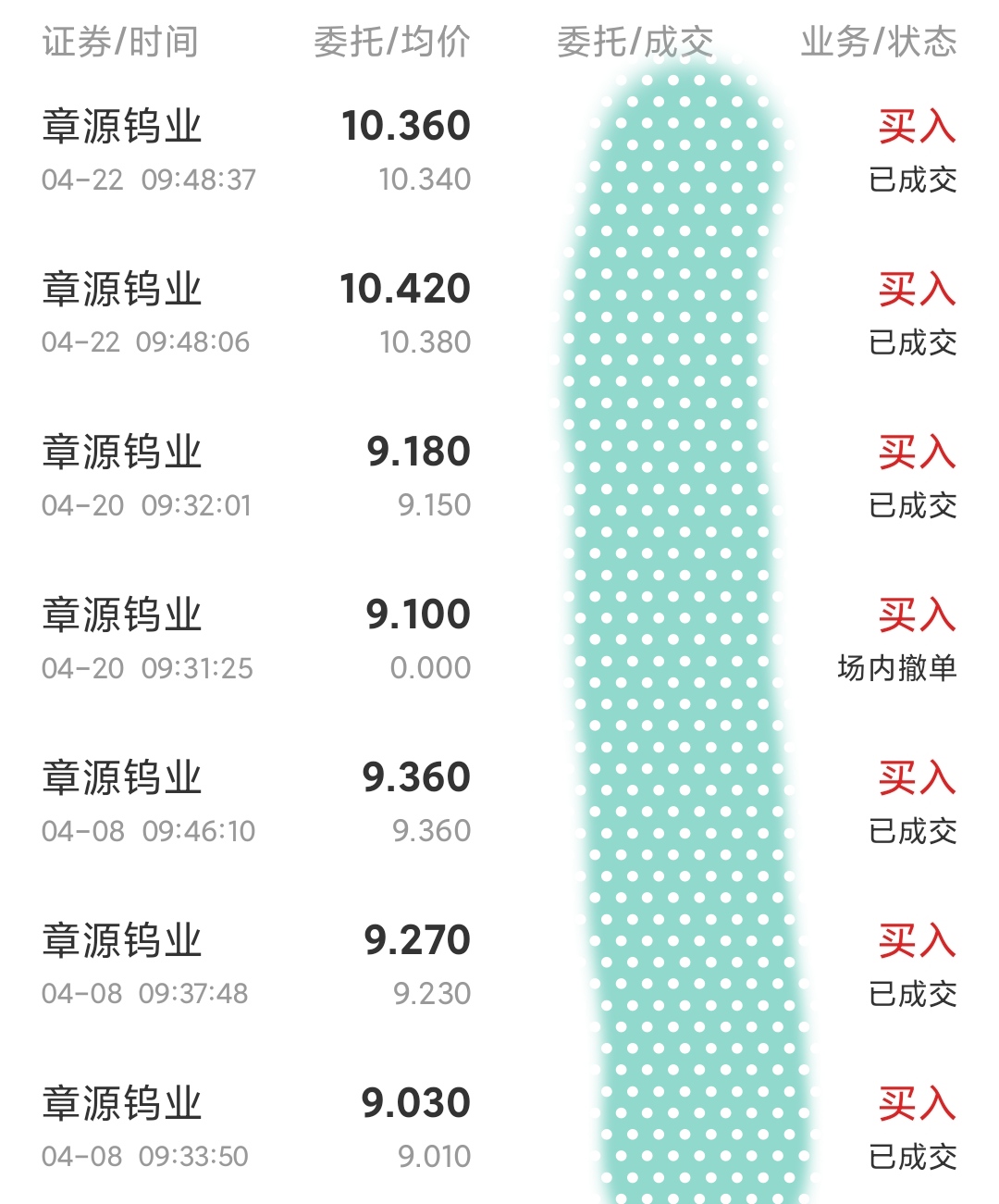View the order placed at 9.270
The image size is (999, 1204).
(499, 966)
